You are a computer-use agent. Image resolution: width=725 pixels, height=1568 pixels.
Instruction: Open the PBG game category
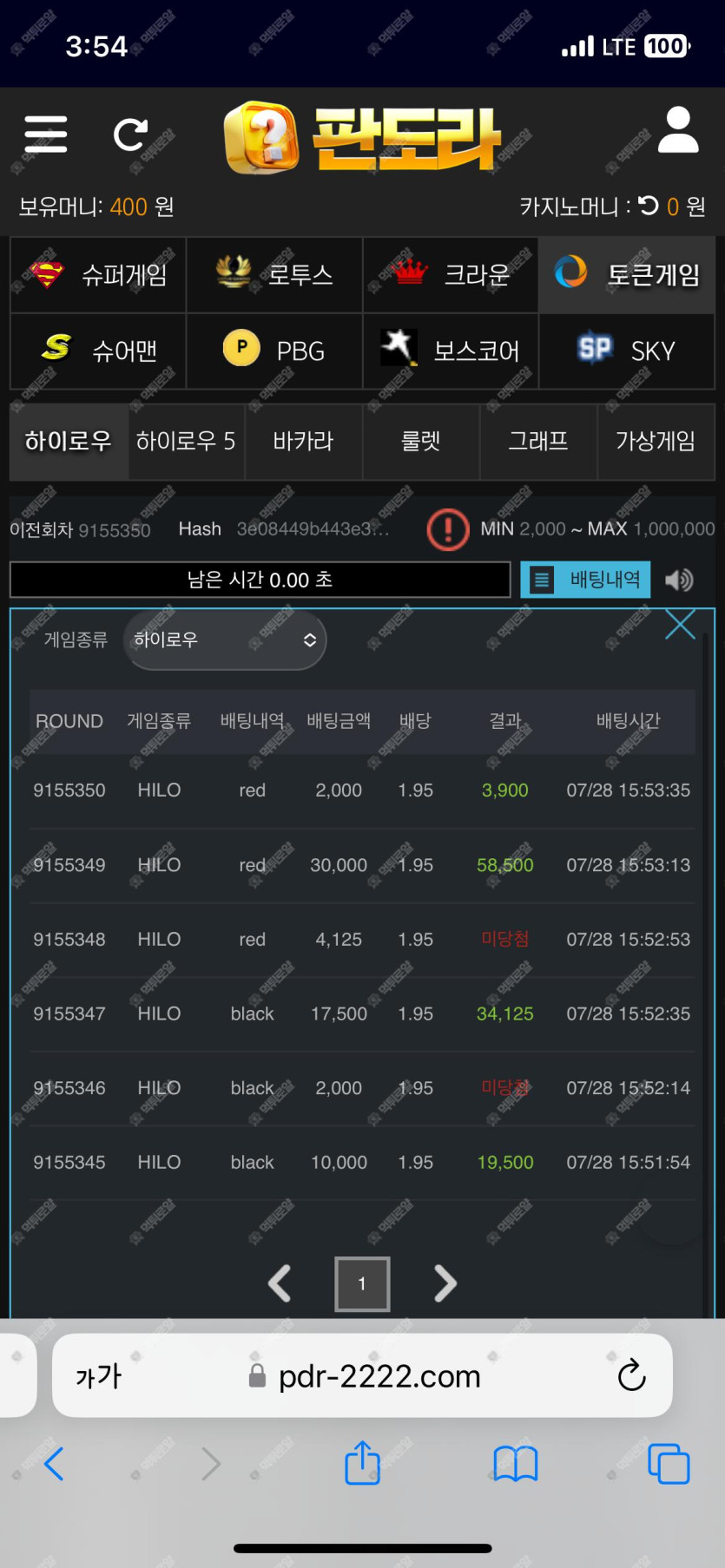274,351
